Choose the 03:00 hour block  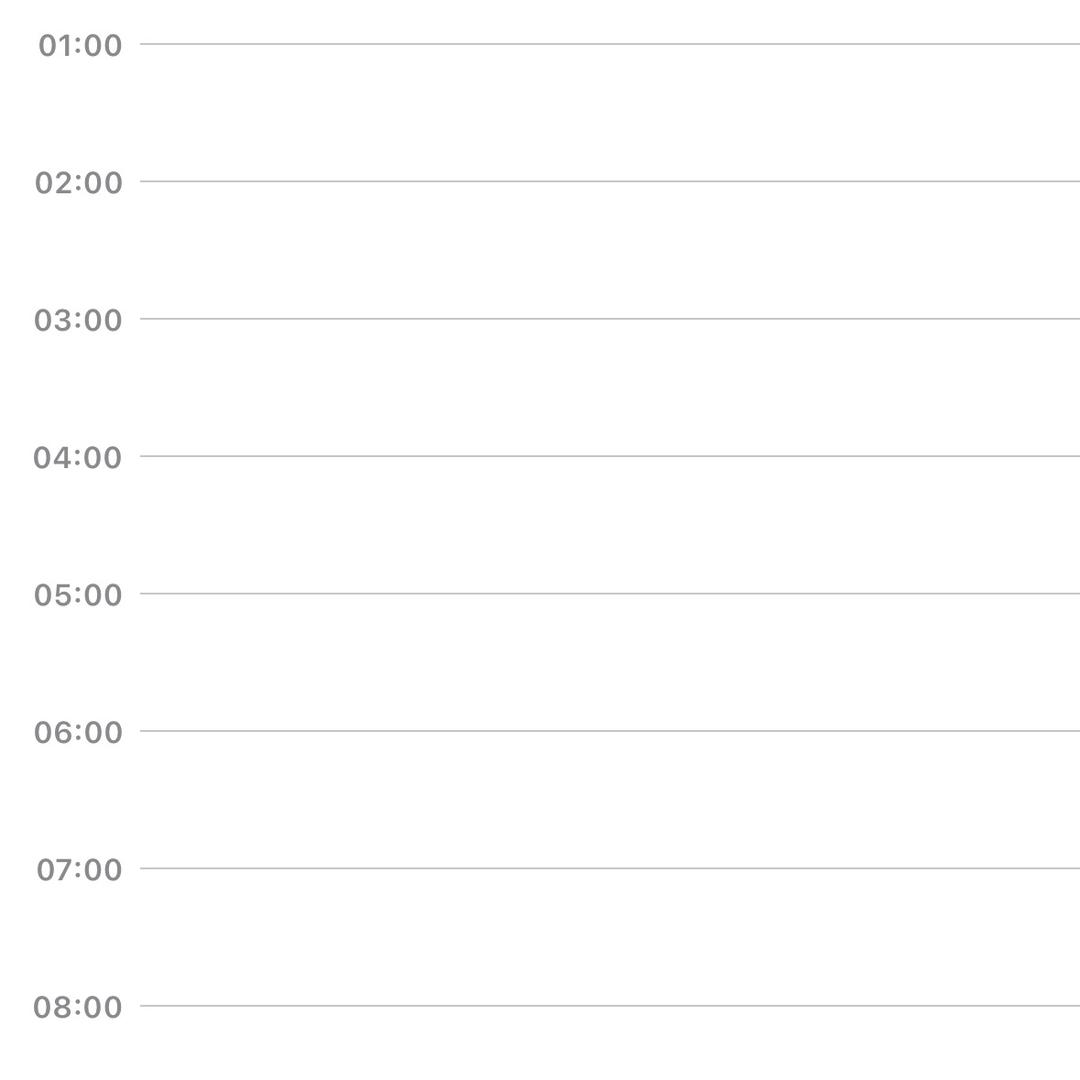(x=610, y=388)
